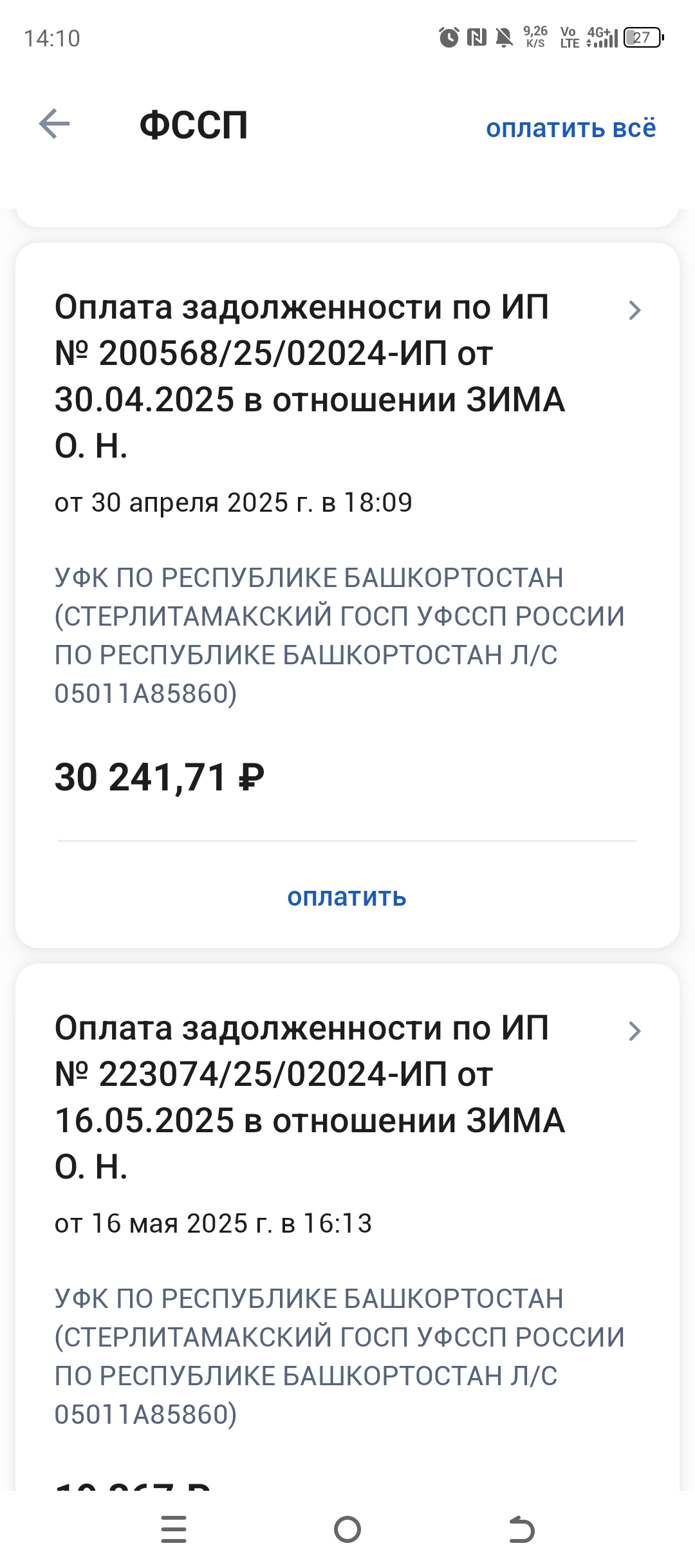
Task: Tap the chevron next to ИП № 200568/25/02024-ИП
Action: point(635,310)
